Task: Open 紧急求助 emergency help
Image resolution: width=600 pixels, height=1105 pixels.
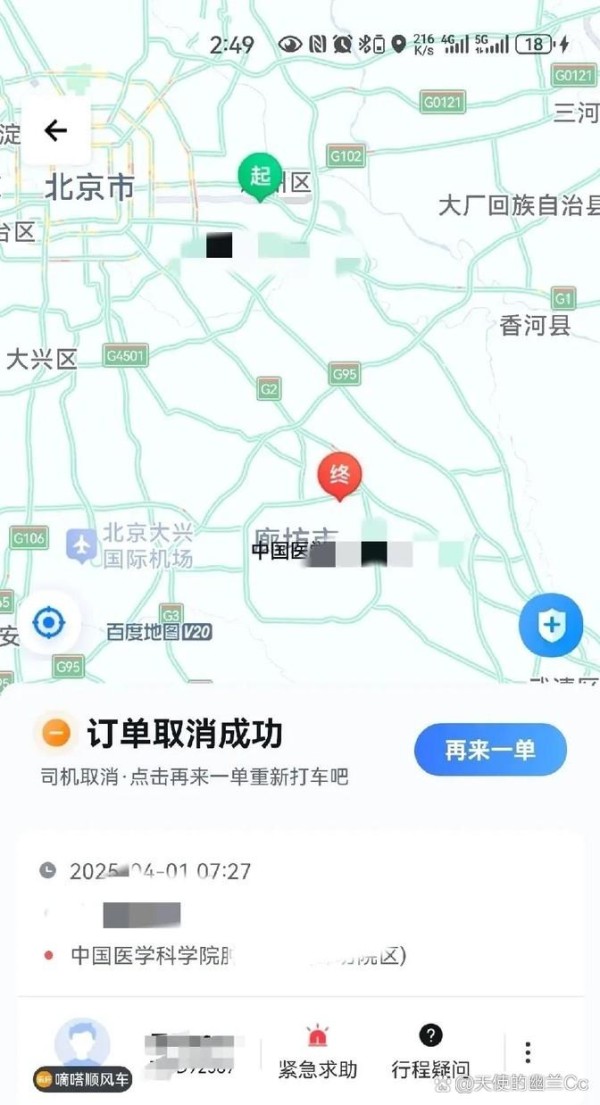Action: pyautogui.click(x=317, y=1054)
